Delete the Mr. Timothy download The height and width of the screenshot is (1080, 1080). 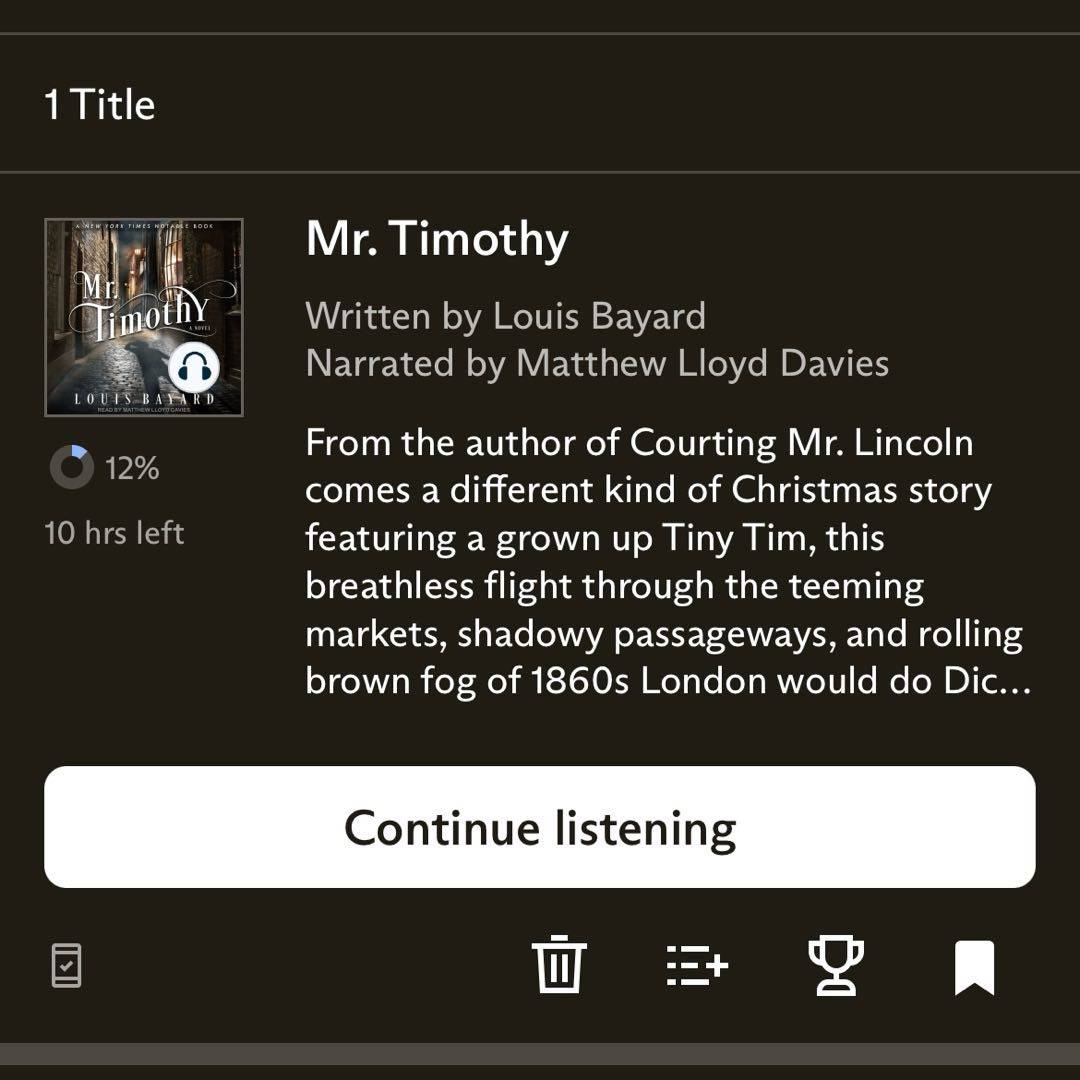(558, 966)
